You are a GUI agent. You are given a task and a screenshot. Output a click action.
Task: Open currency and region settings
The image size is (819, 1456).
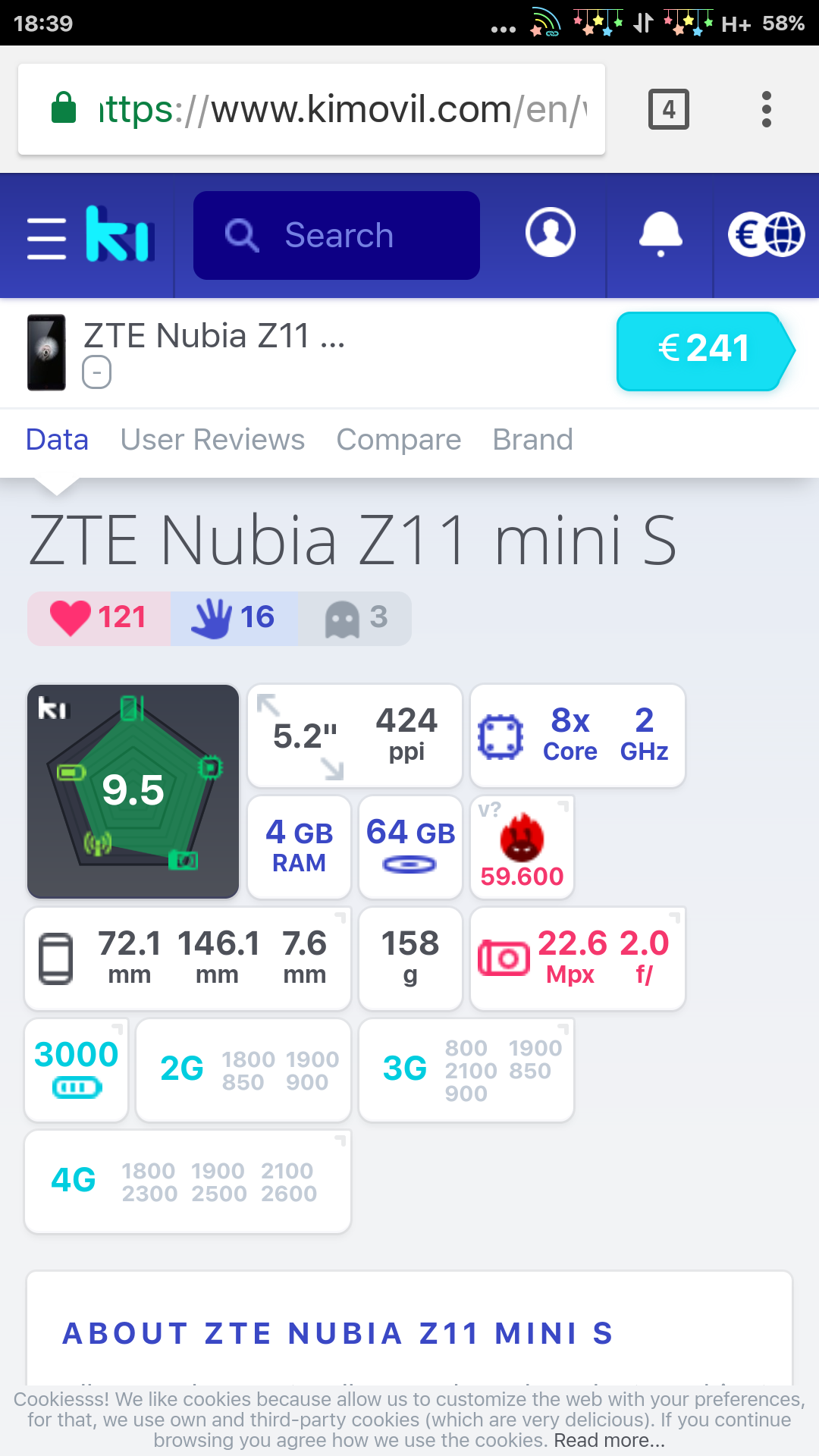click(766, 234)
